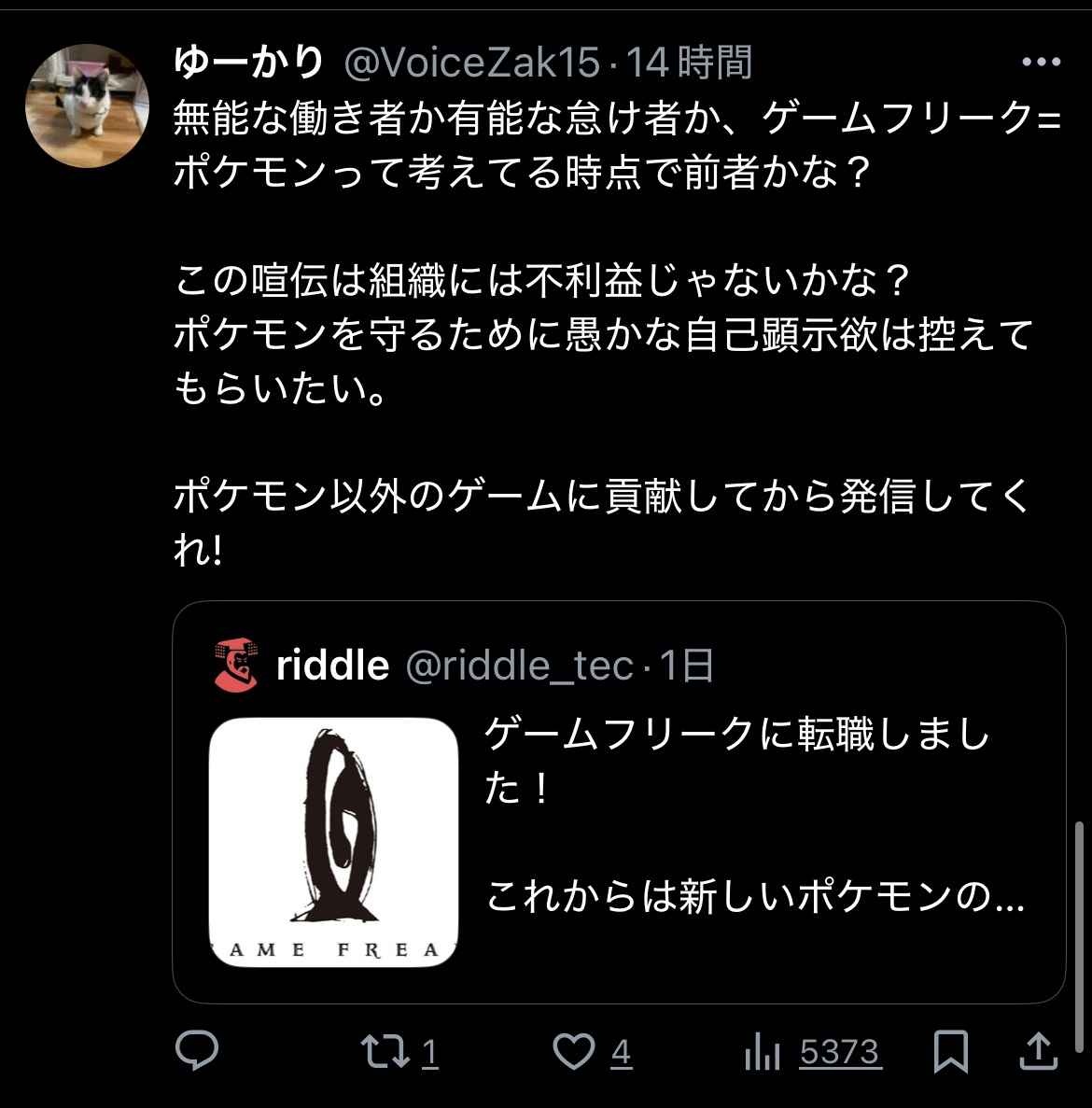Repost ゆーかり's post

tap(385, 1052)
